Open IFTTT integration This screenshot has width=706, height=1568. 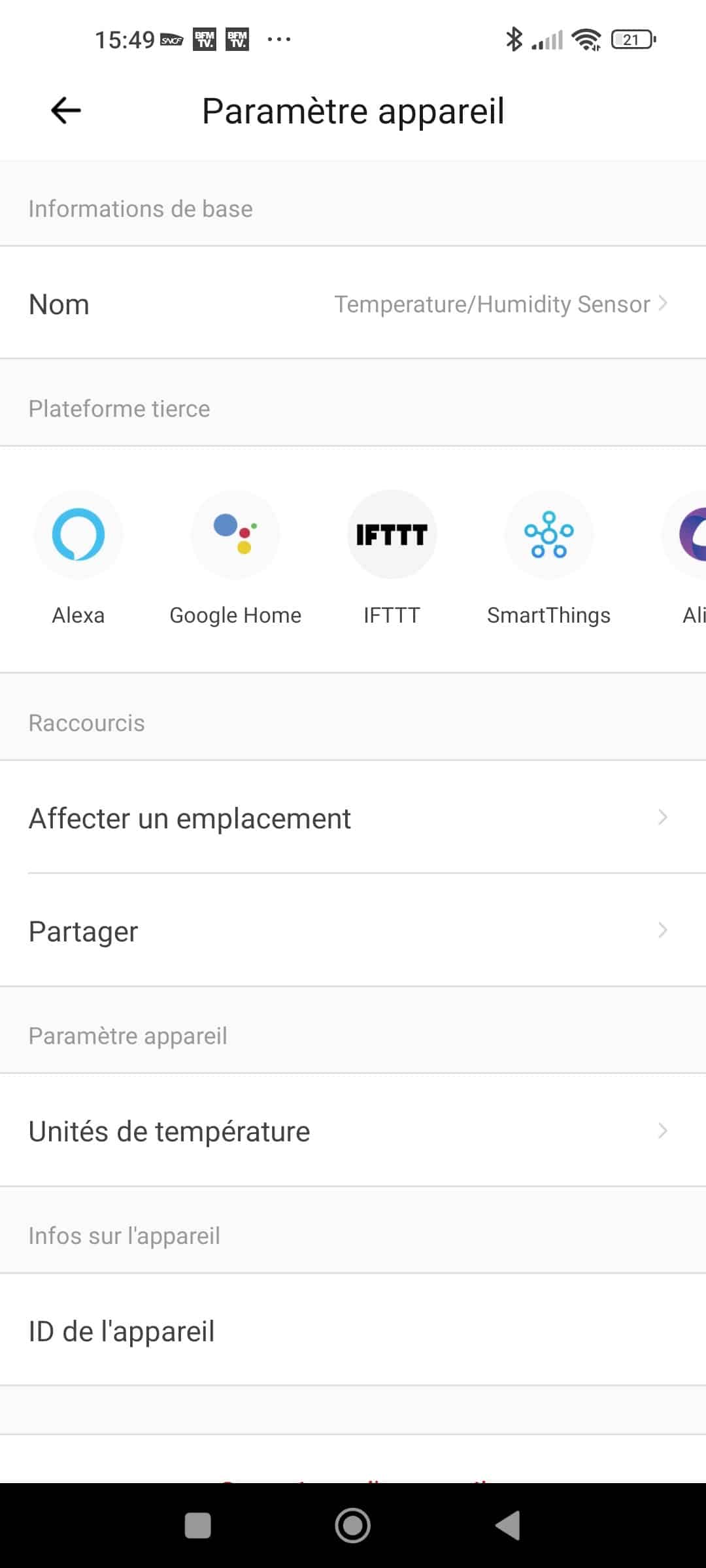(392, 559)
